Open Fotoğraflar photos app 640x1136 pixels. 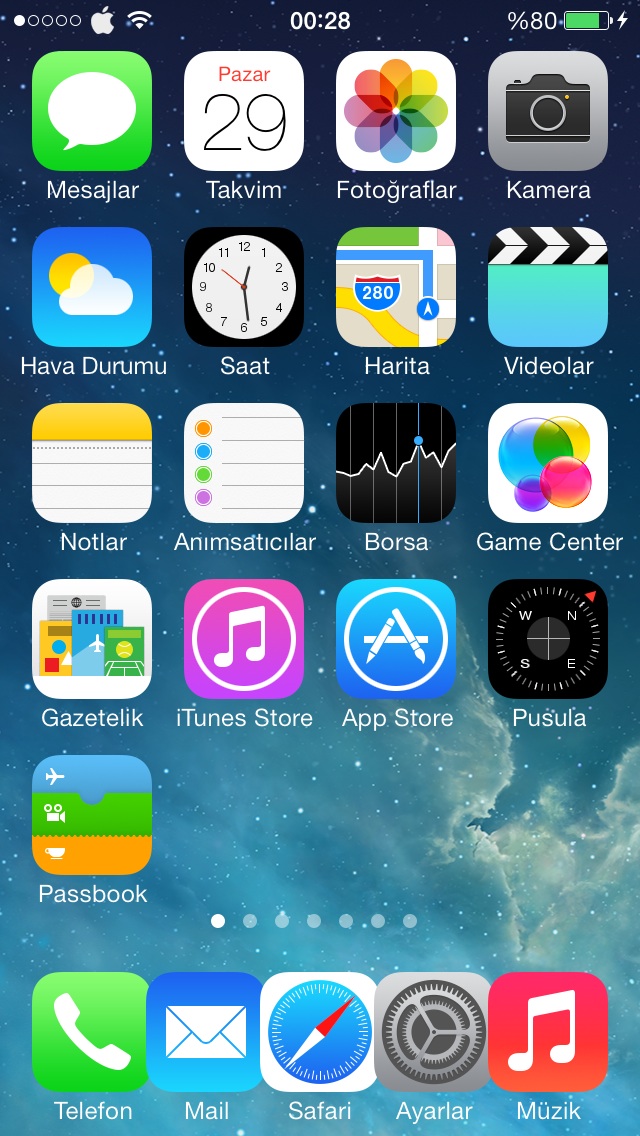pos(396,111)
